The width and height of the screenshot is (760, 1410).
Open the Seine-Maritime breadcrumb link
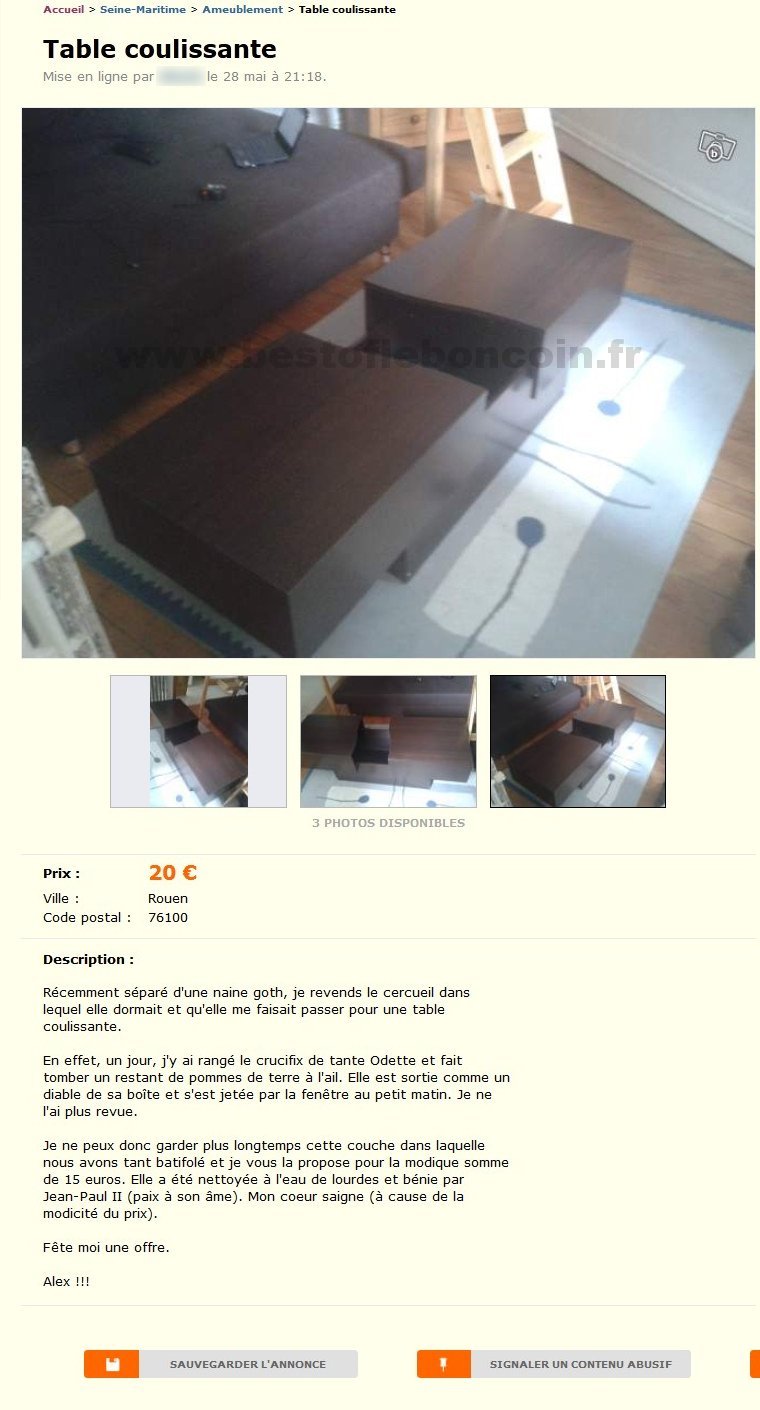(142, 10)
